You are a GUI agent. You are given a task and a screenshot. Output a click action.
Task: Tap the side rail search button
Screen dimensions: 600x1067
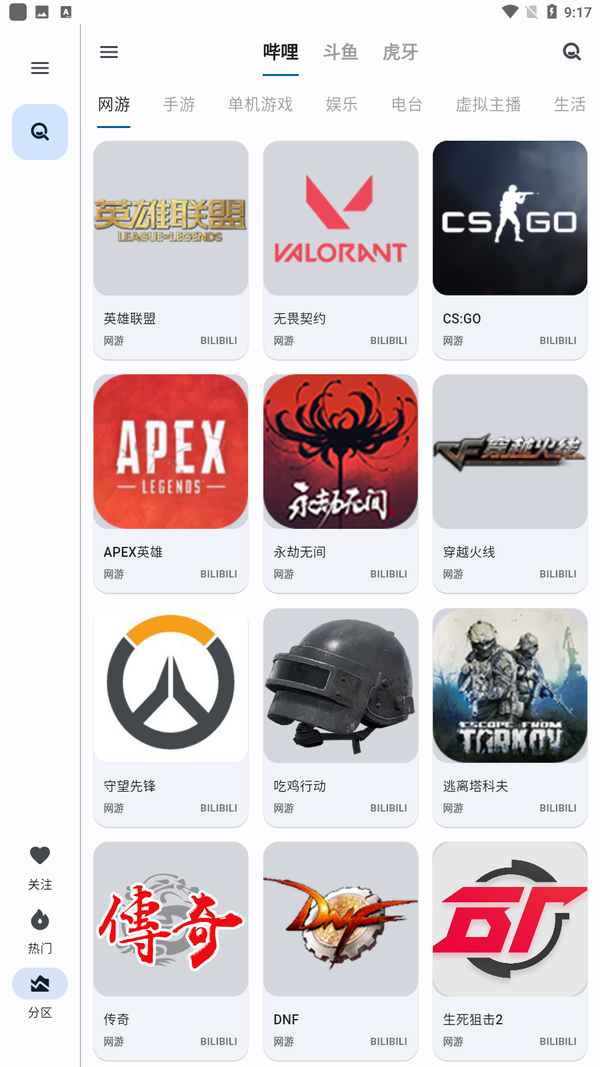40,132
